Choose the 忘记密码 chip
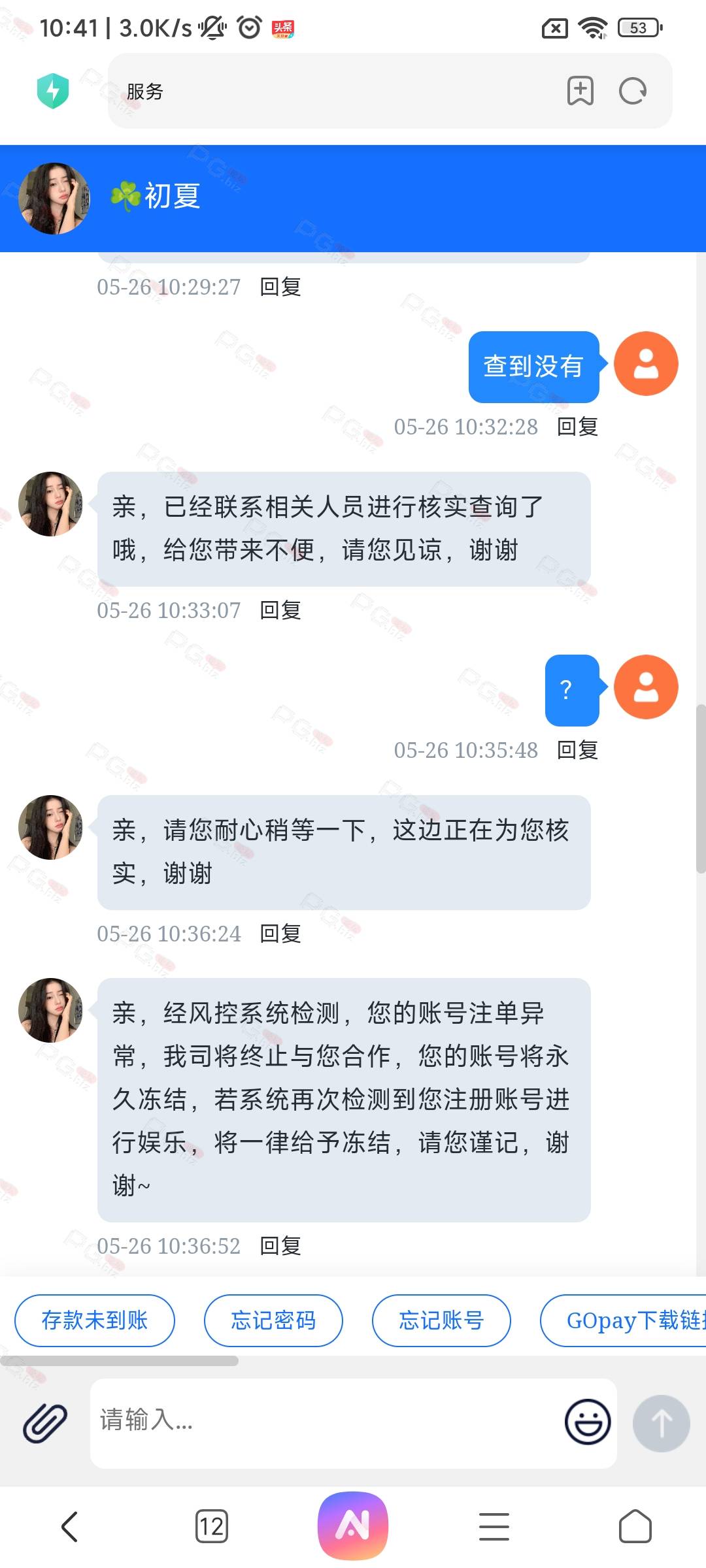The image size is (706, 1568). (x=273, y=1320)
